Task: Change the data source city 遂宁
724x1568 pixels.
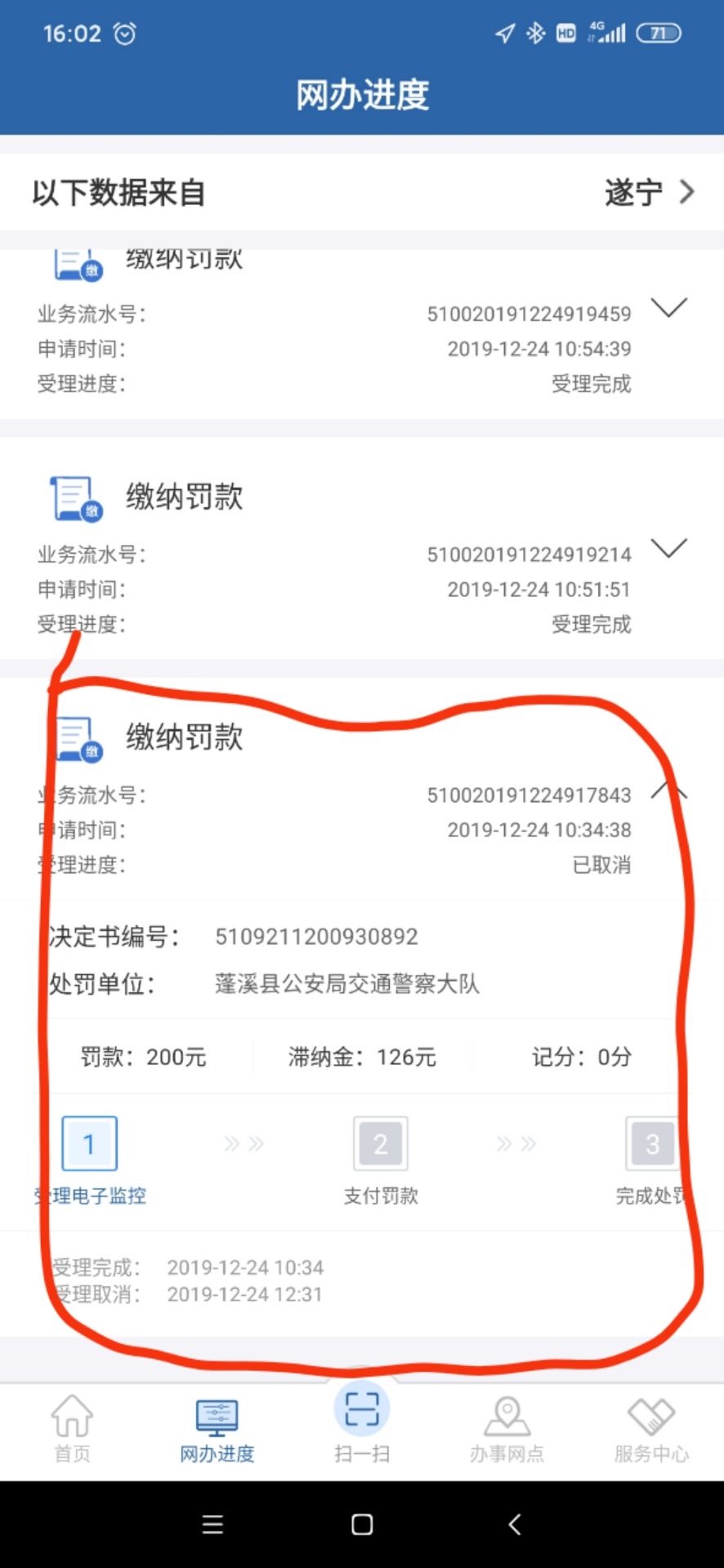Action: pyautogui.click(x=649, y=193)
